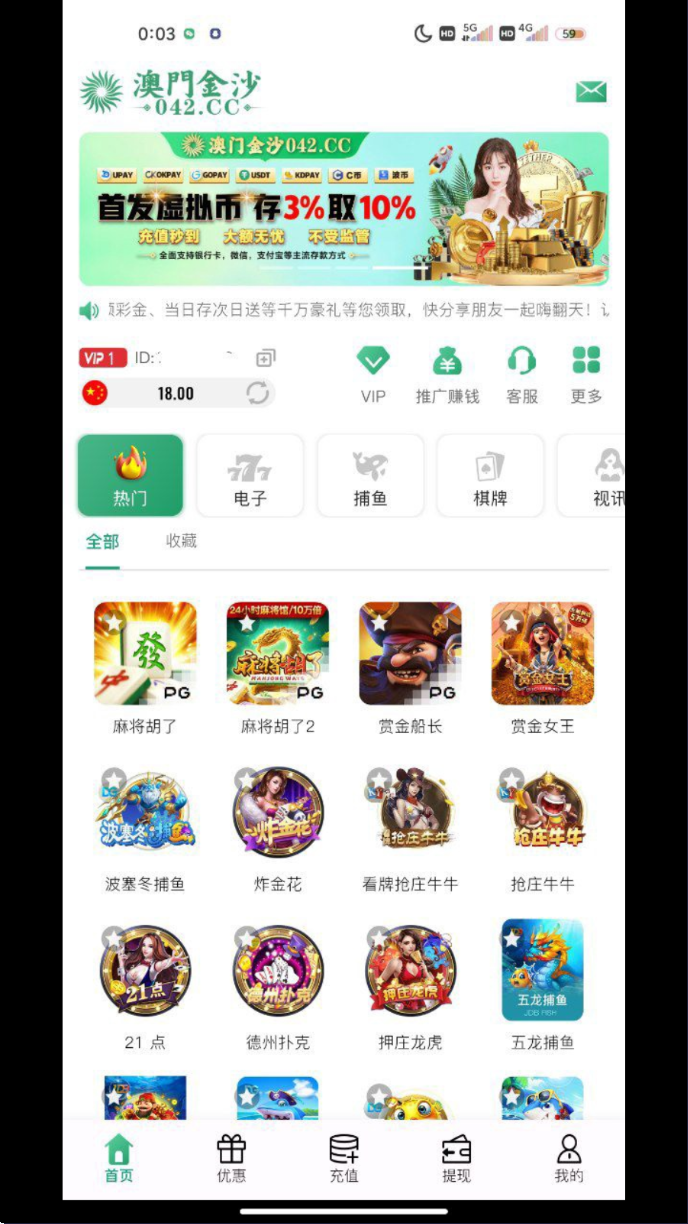This screenshot has height=1224, width=688.
Task: Go to the 优惠 tab
Action: 231,1158
